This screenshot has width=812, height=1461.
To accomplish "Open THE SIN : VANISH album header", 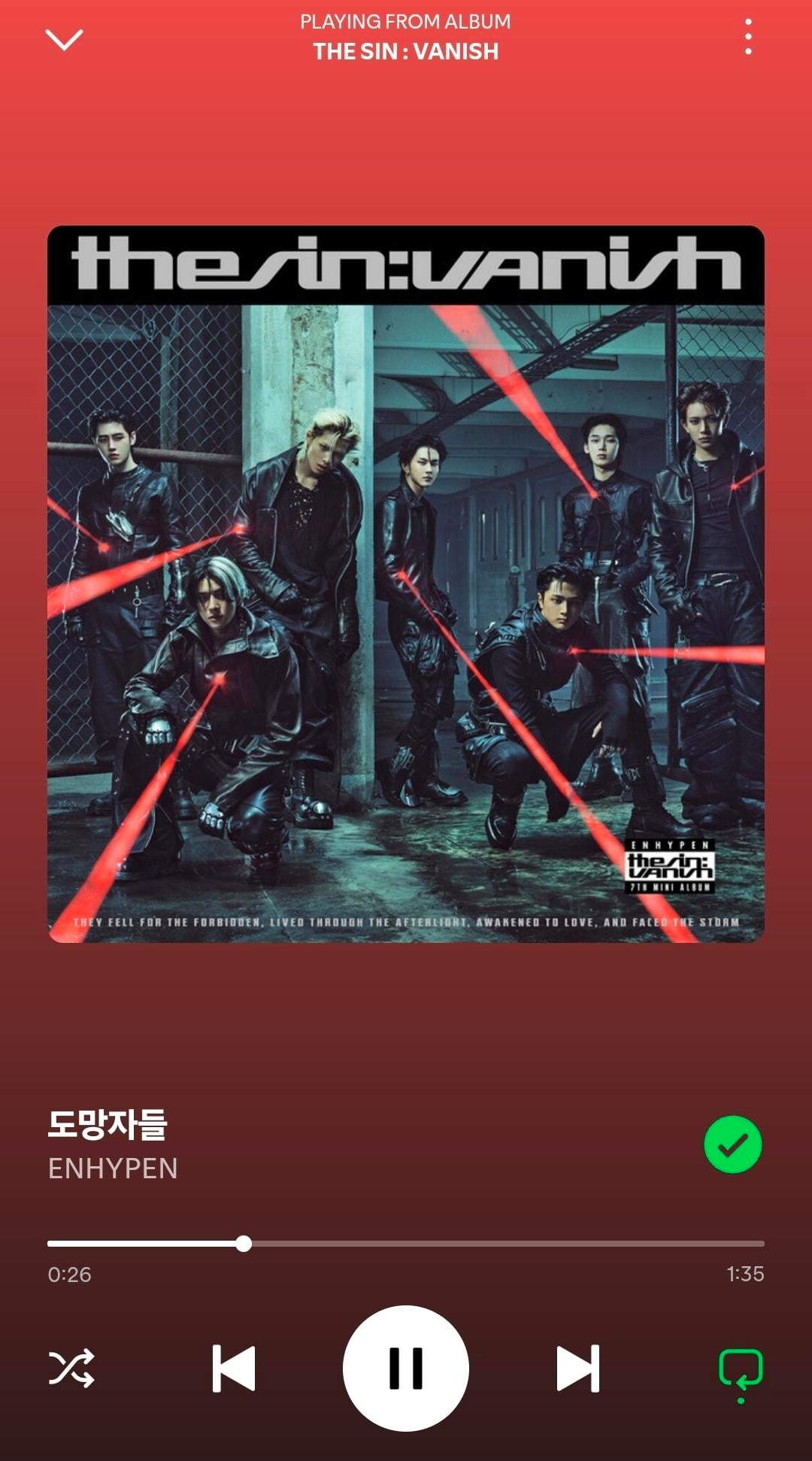I will [x=406, y=51].
